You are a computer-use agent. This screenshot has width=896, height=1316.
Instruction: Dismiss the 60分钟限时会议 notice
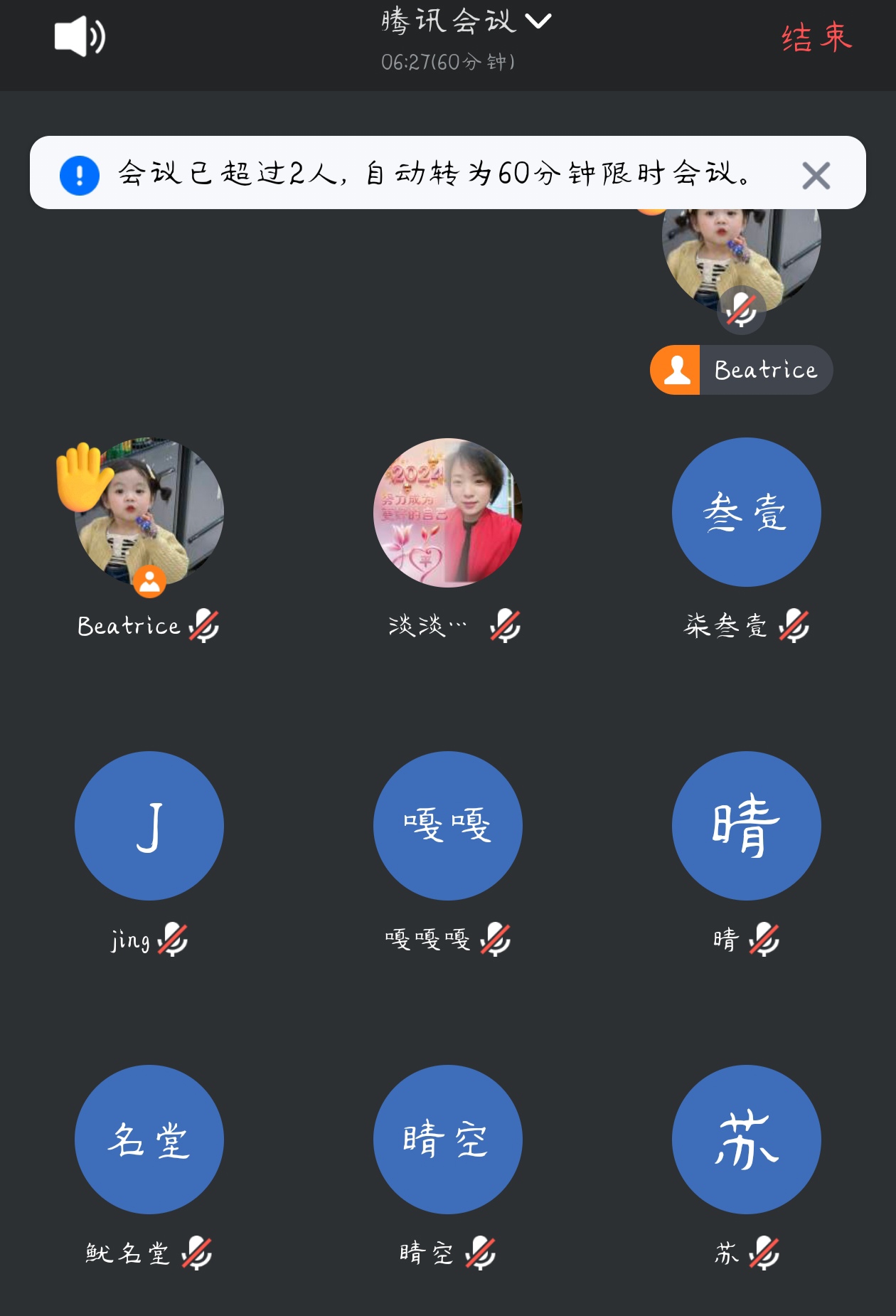[x=816, y=176]
